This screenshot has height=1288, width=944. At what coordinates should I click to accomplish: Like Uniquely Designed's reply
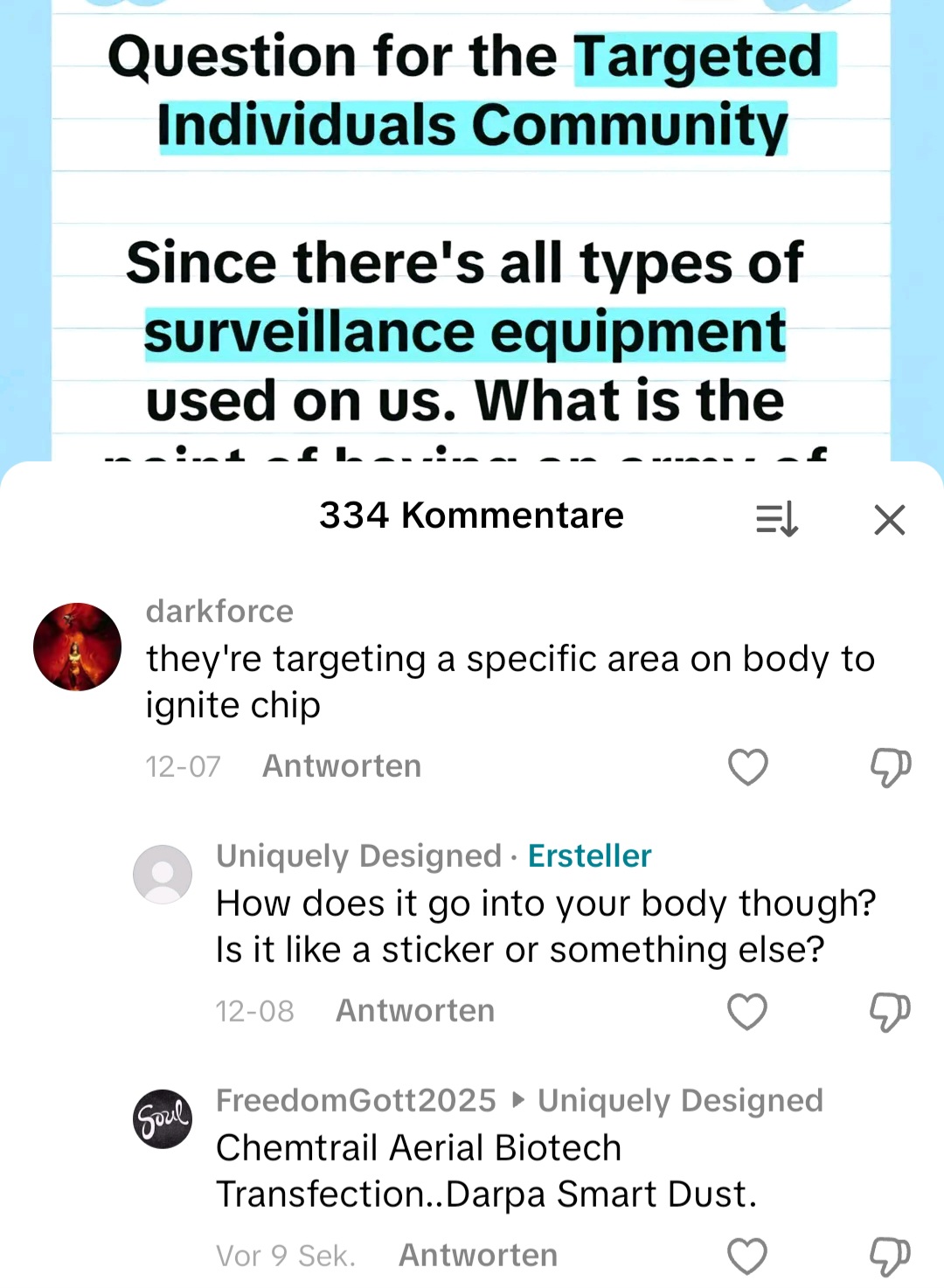[x=747, y=1012]
